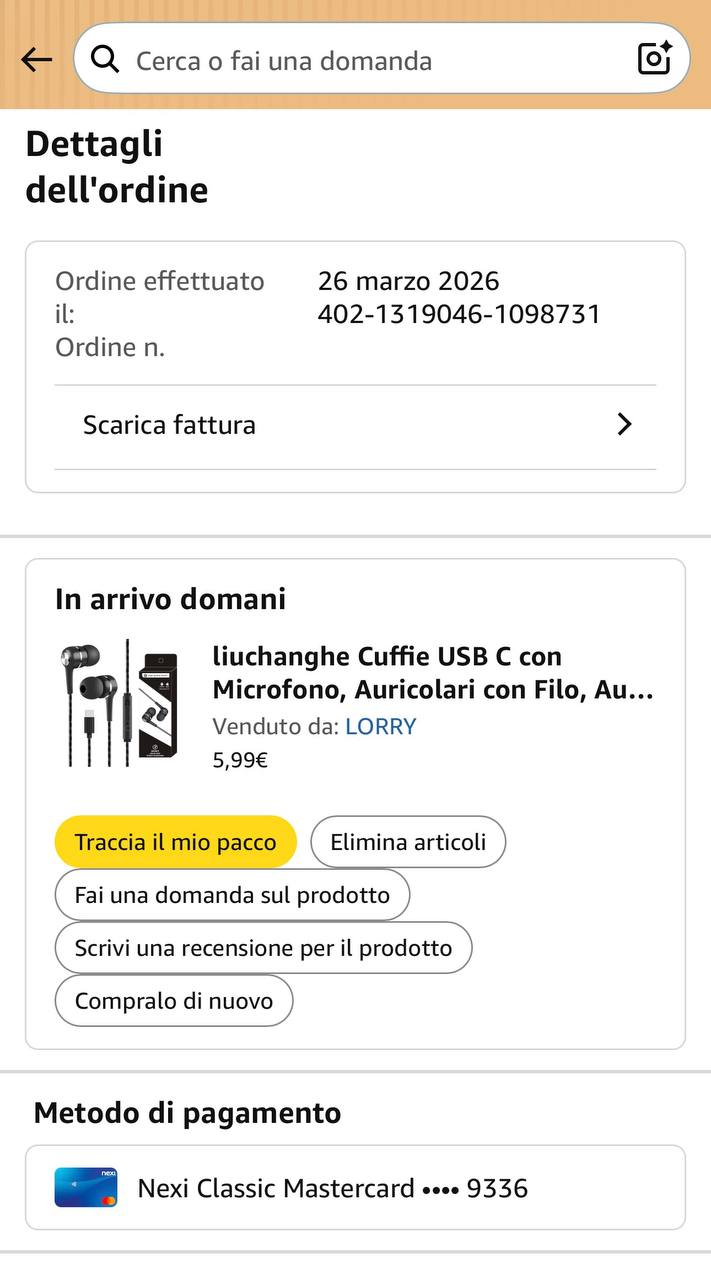Image resolution: width=711 pixels, height=1280 pixels.
Task: Open the liuchanghe Cuffie USB C product title
Action: [x=432, y=673]
